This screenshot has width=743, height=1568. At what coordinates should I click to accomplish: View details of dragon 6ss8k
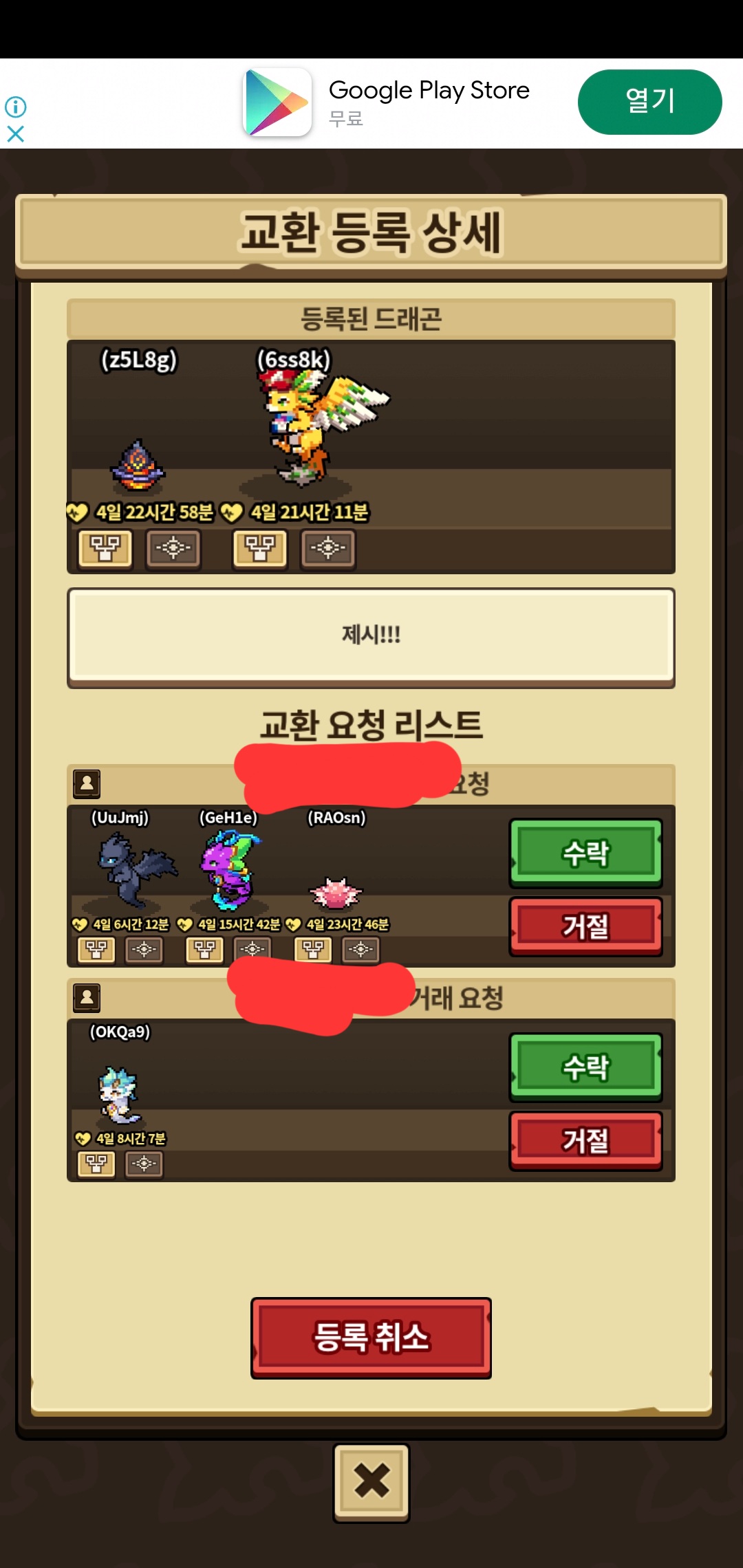pos(328,549)
